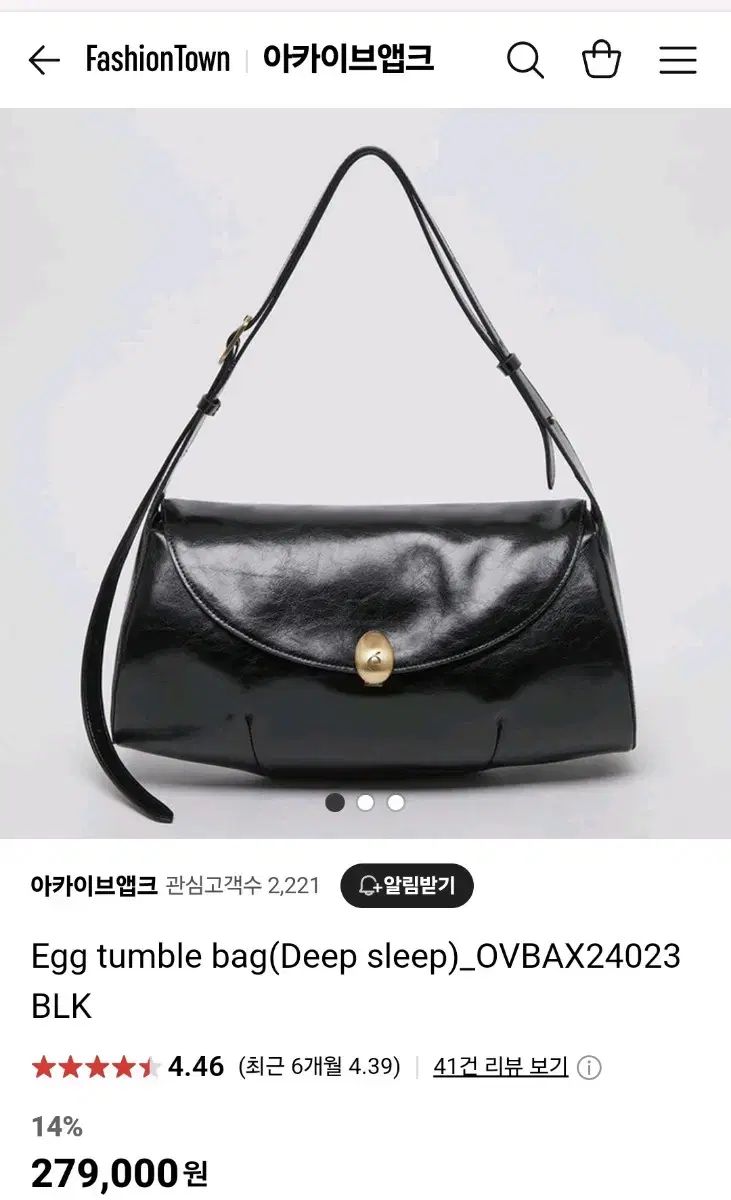Open FashionTown home logo link
The image size is (731, 1200).
click(158, 60)
